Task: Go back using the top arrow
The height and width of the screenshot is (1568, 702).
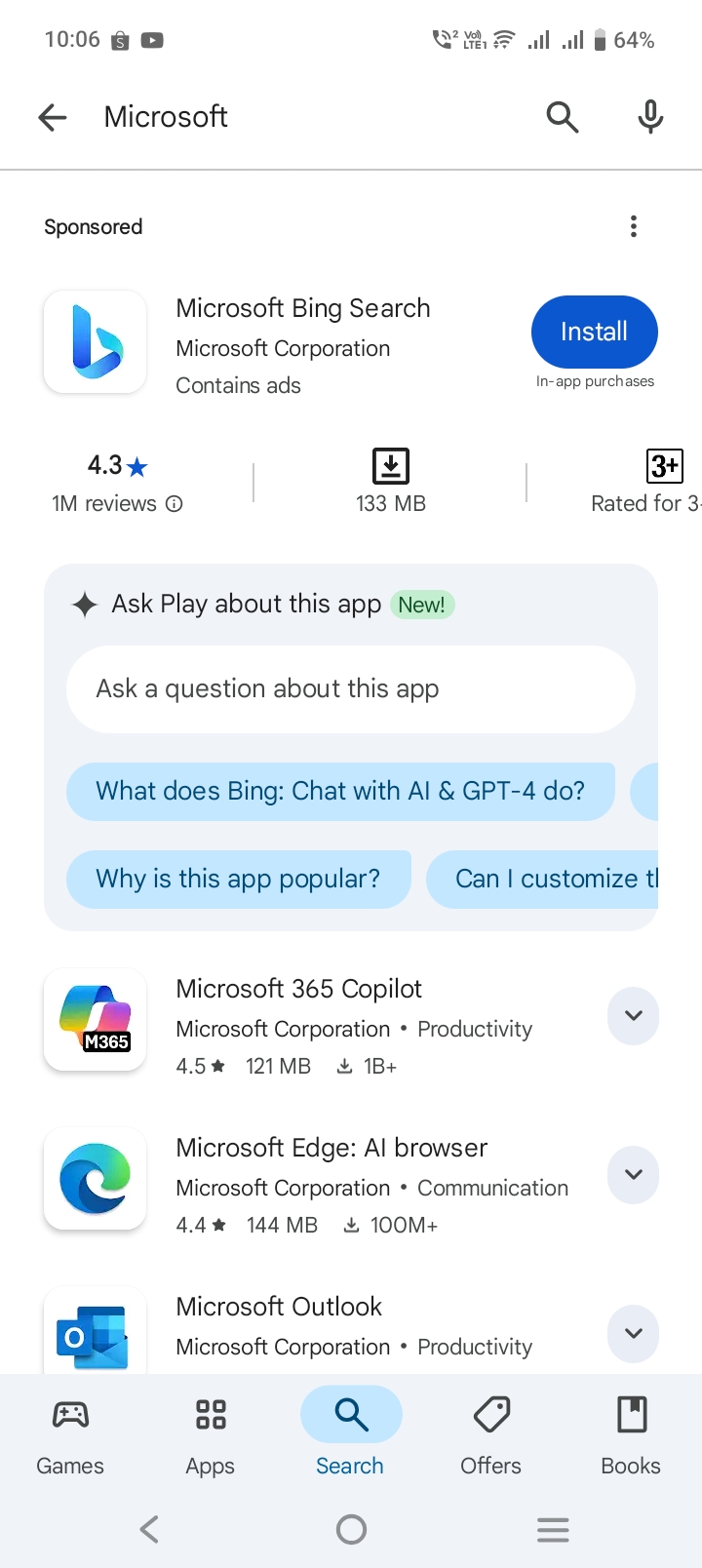Action: [x=53, y=118]
